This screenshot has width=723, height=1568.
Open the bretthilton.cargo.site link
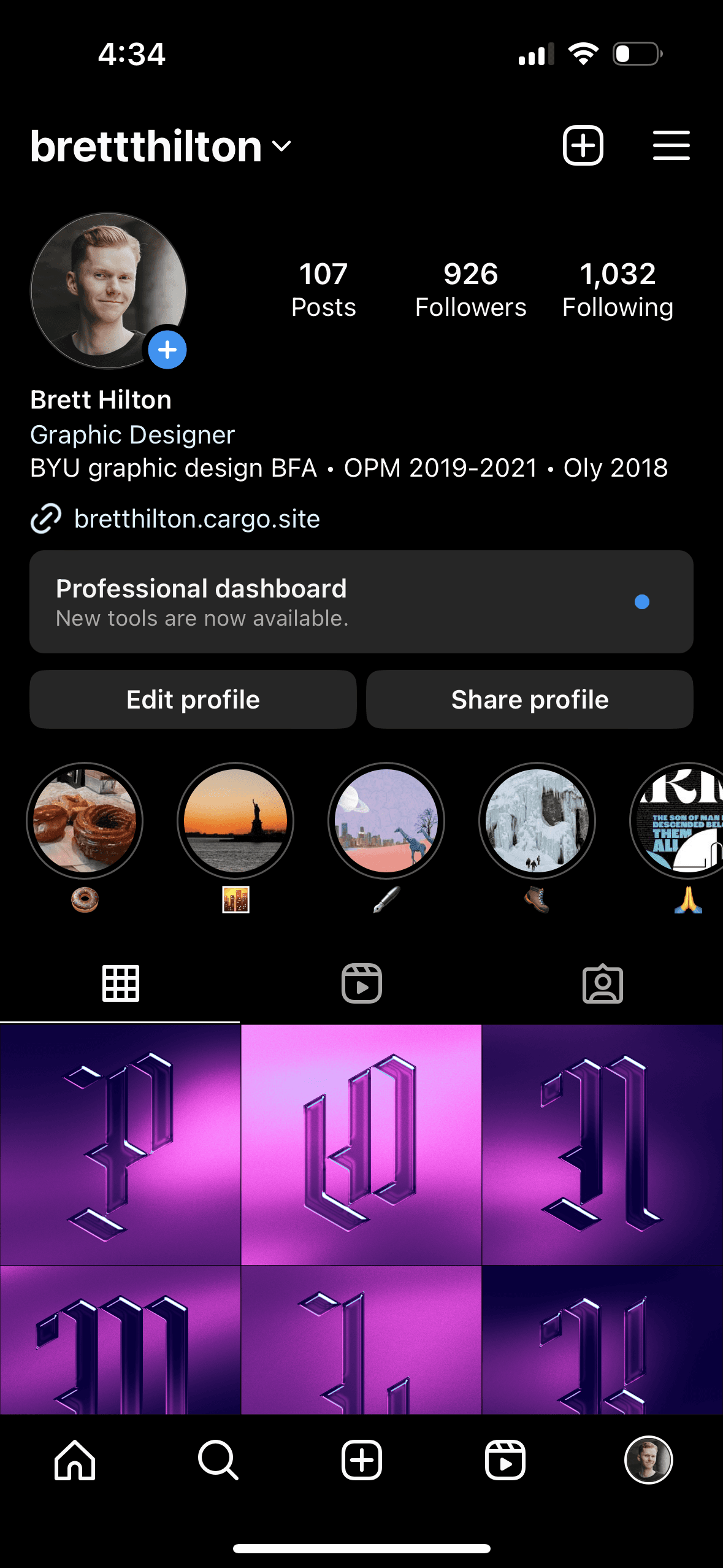pos(196,519)
